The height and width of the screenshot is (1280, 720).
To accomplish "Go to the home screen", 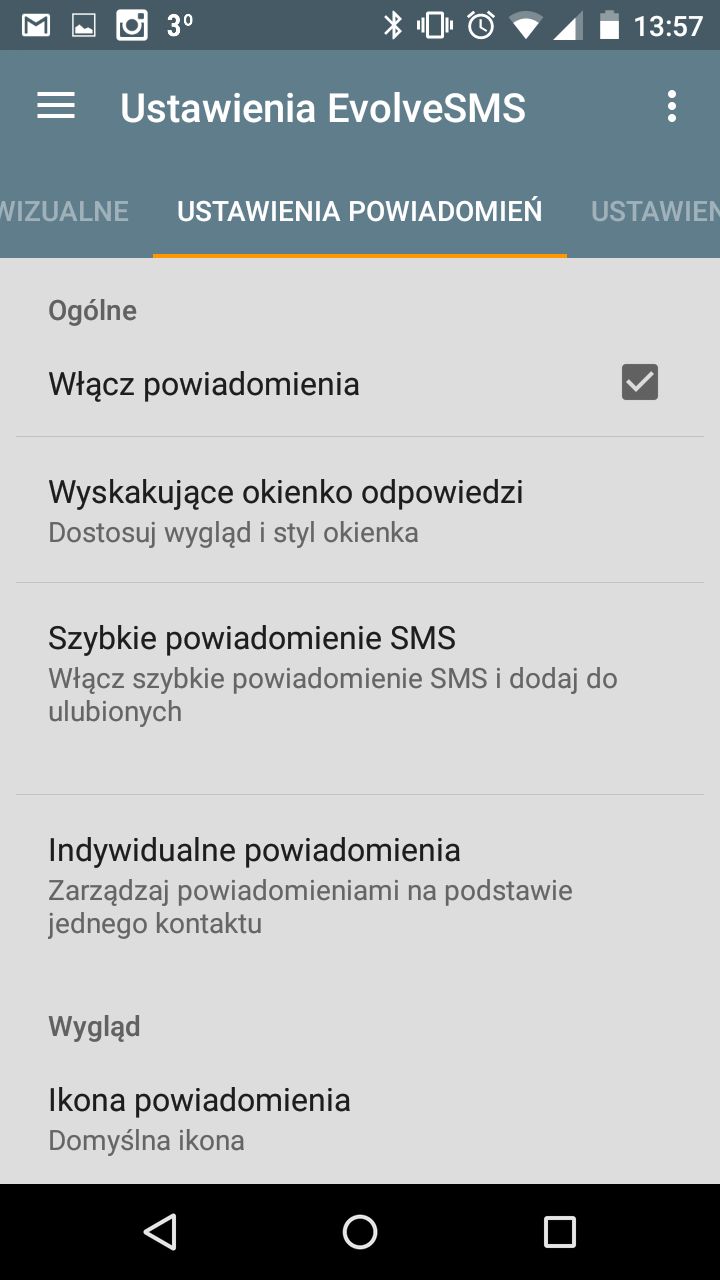I will tap(360, 1232).
